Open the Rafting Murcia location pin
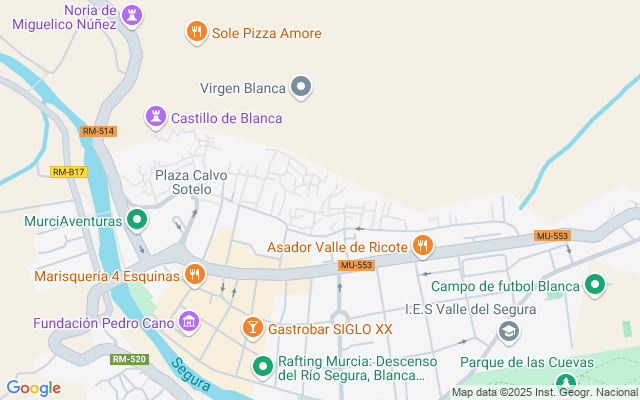The image size is (640, 400). tap(263, 368)
